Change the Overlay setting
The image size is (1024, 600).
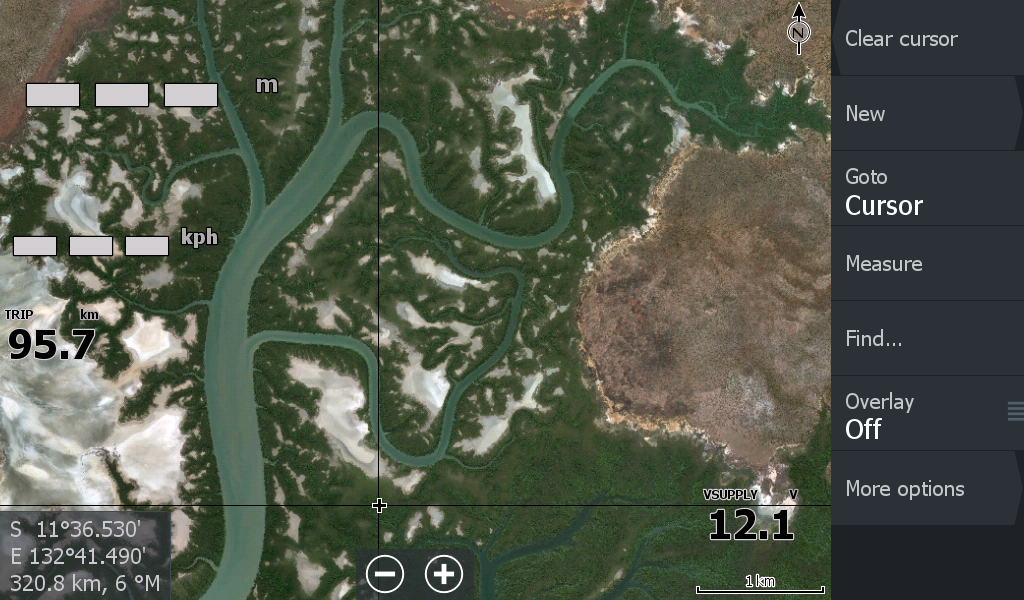pyautogui.click(x=925, y=415)
